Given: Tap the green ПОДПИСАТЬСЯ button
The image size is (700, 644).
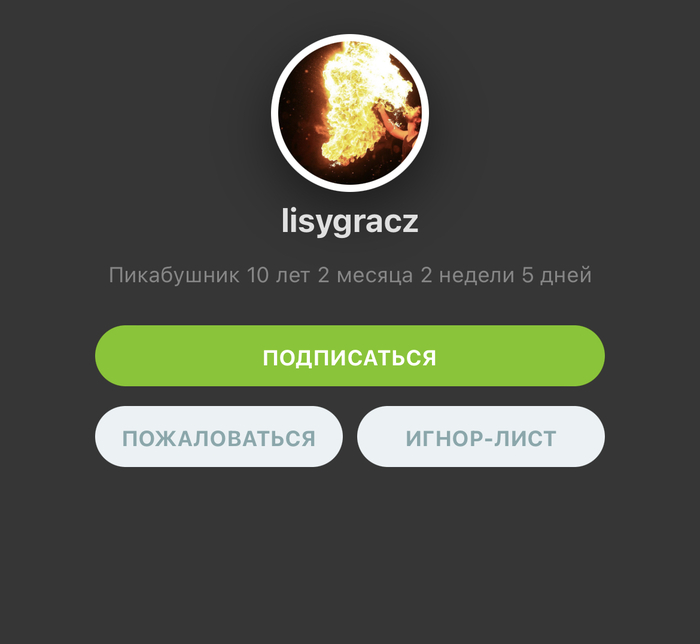Looking at the screenshot, I should pos(349,356).
